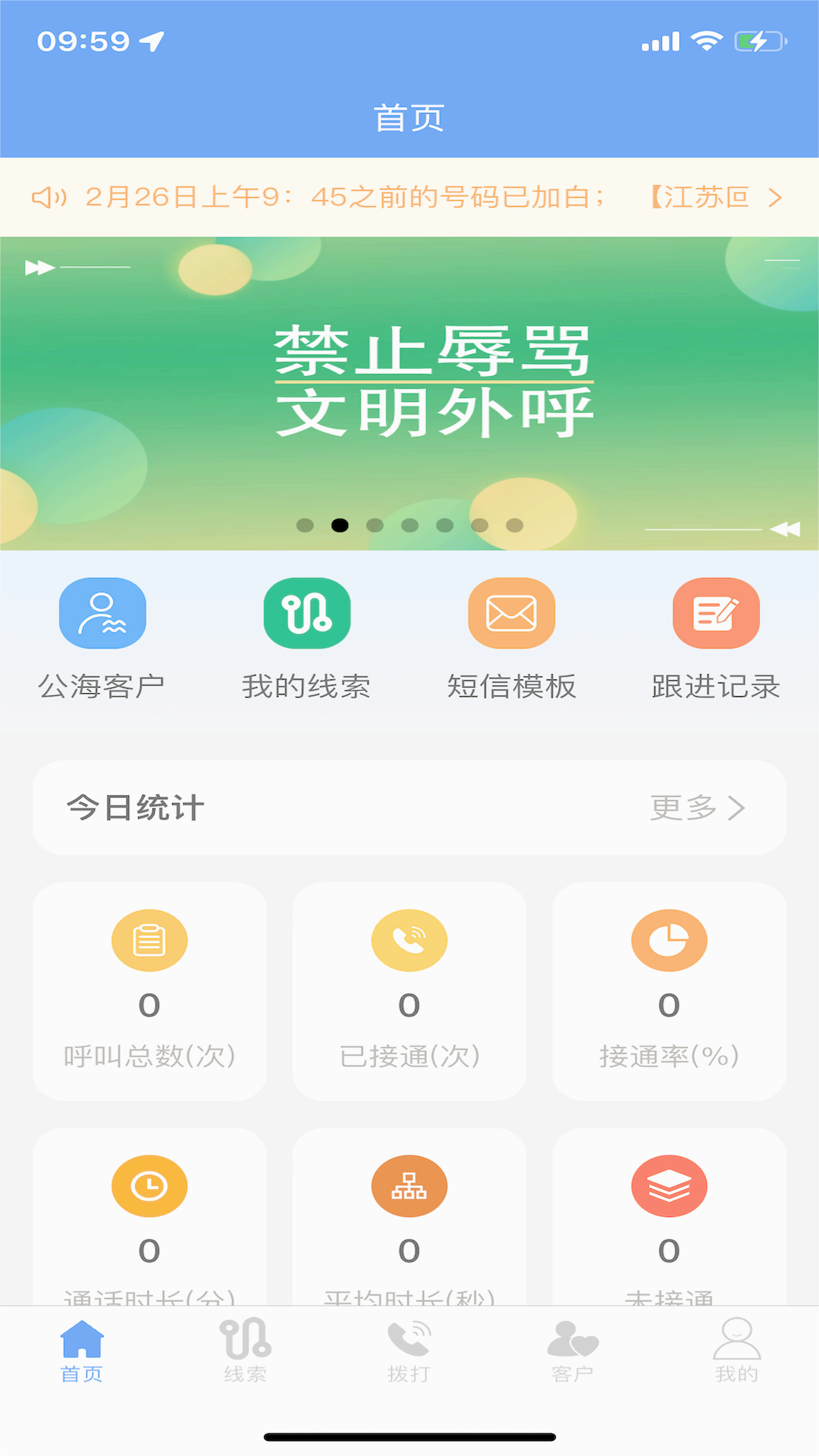Image resolution: width=819 pixels, height=1456 pixels.
Task: Tap the 禁止辱骂 banner image
Action: (x=409, y=379)
